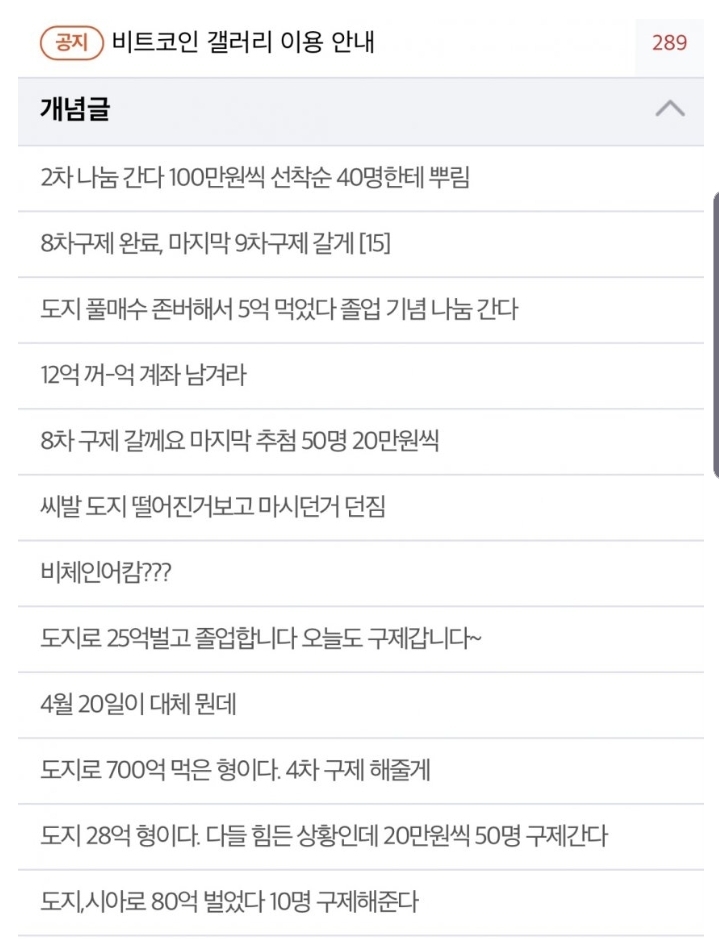Viewport: 719px width, 939px height.
Task: Open post 도지 28억 형이다
Action: coord(324,836)
